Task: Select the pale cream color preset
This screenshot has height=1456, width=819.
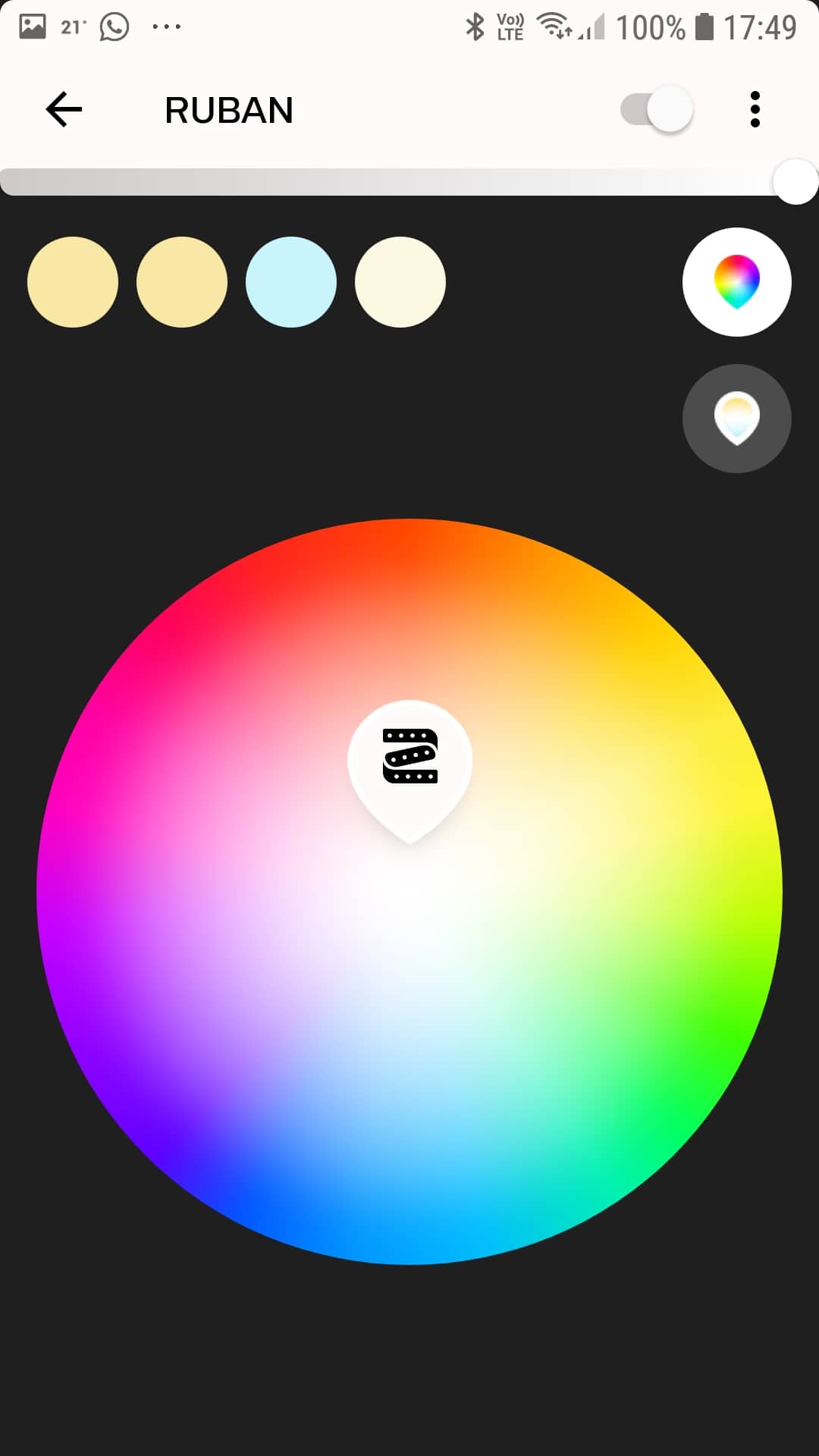Action: pyautogui.click(x=400, y=282)
